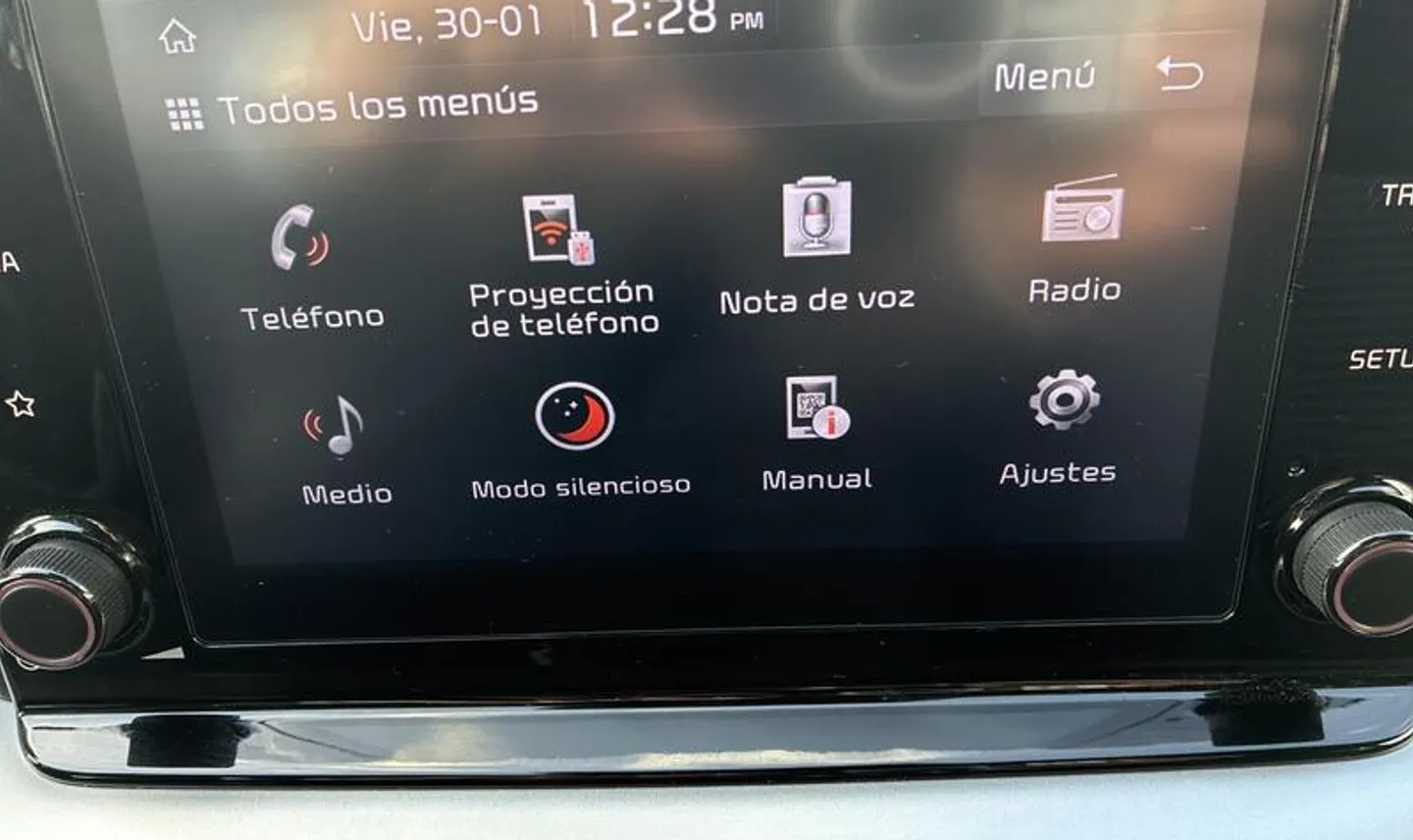
Task: Go to the home screen
Action: [x=178, y=38]
